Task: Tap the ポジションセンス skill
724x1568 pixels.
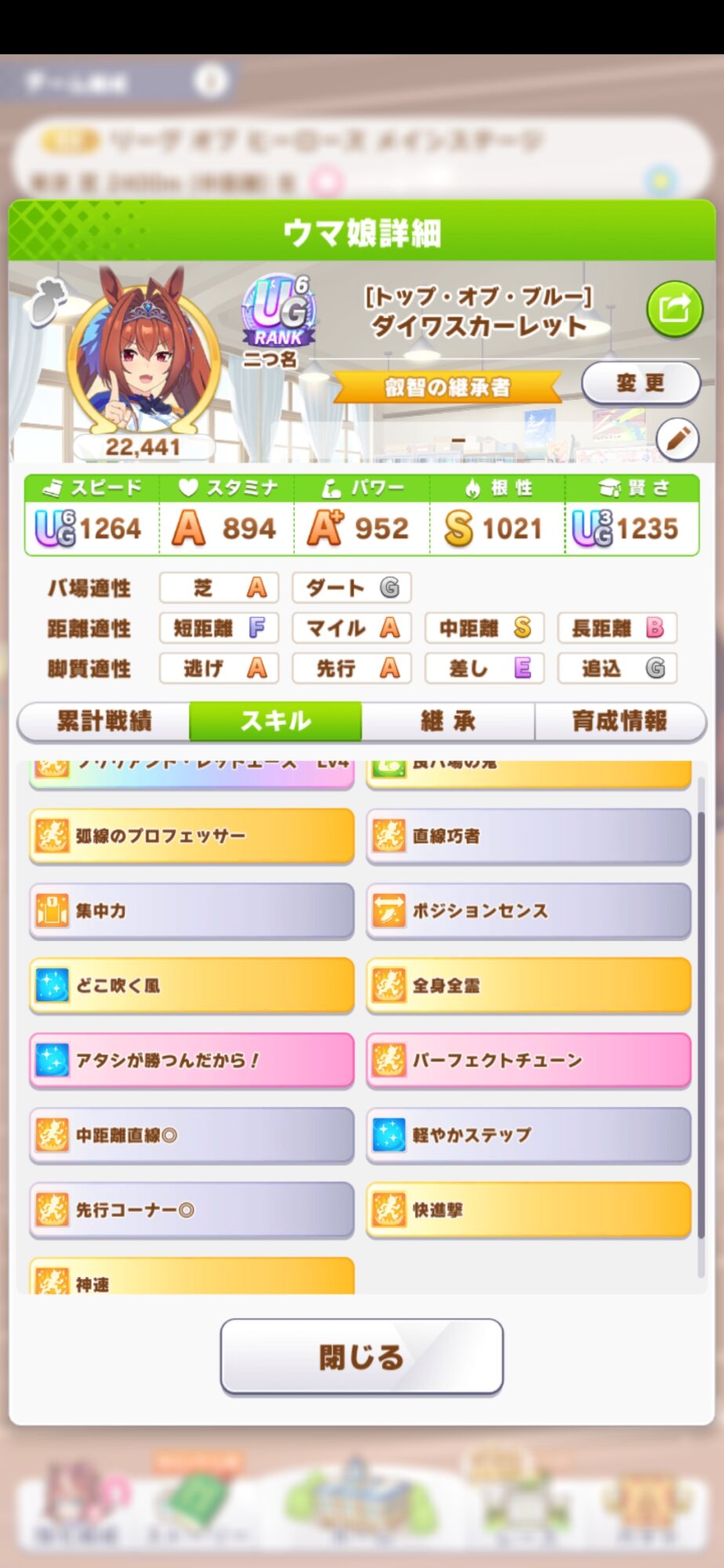Action: (x=528, y=911)
